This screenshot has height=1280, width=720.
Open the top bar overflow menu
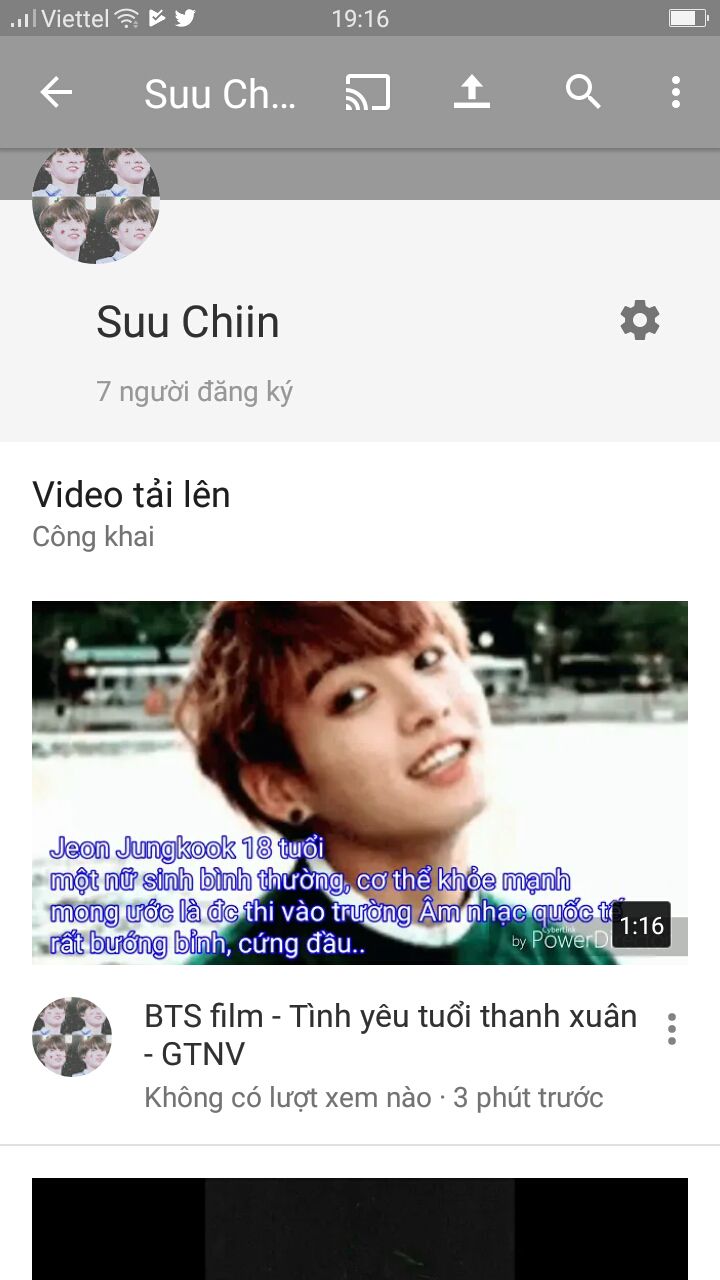tap(676, 93)
